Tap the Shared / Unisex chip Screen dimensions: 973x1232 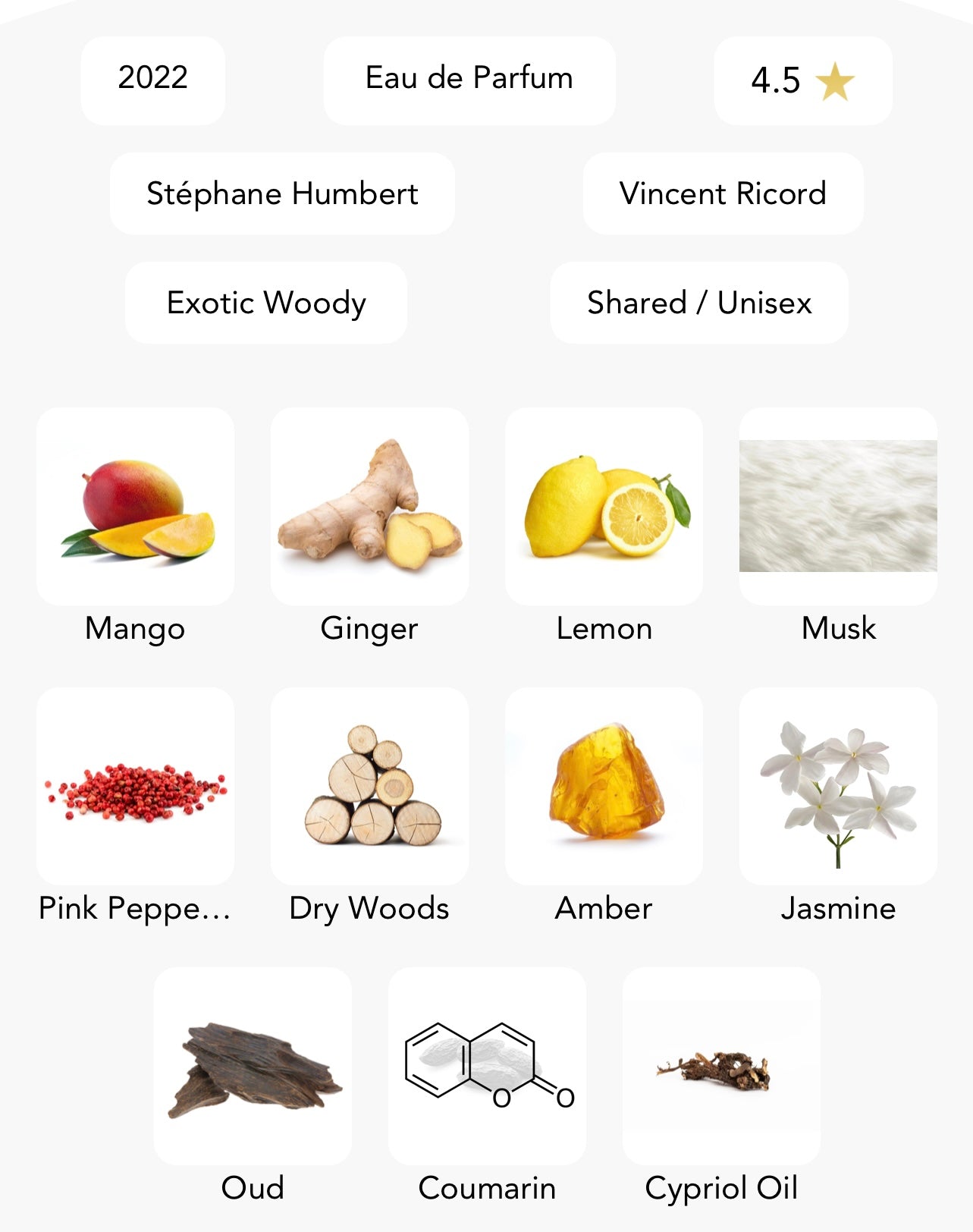698,303
